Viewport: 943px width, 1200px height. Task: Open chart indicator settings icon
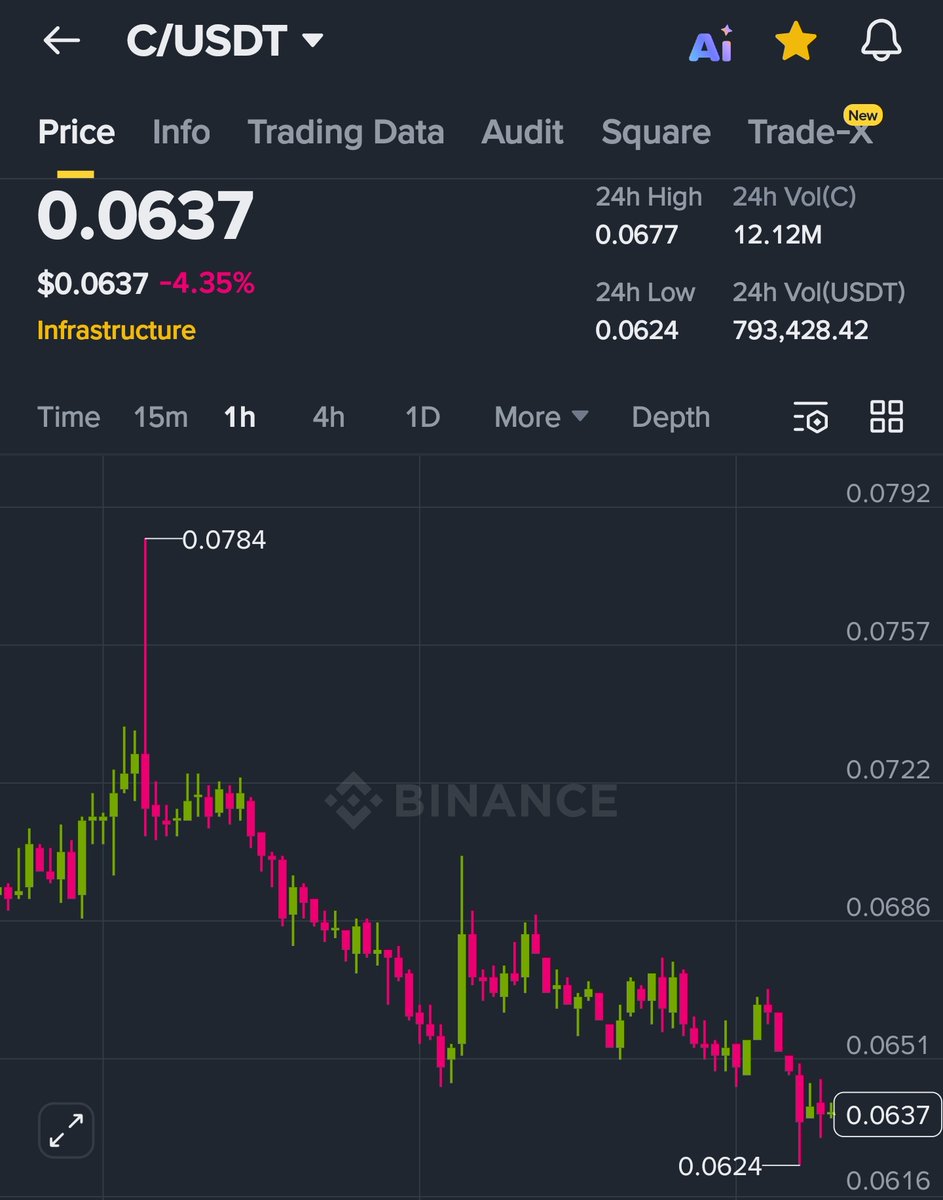point(810,417)
